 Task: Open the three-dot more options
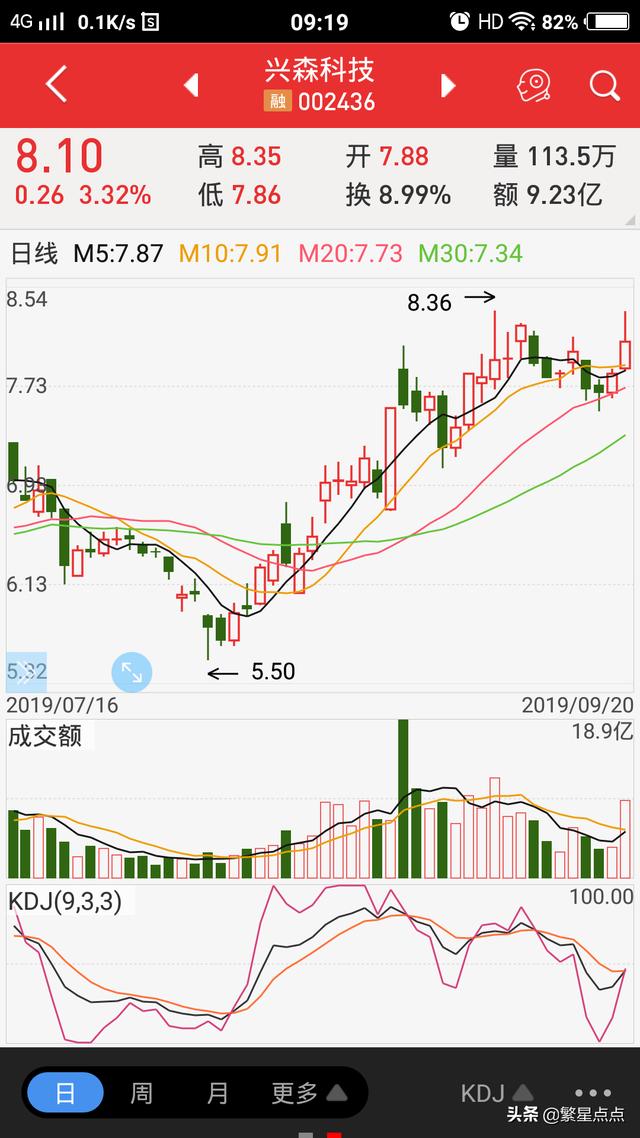[x=593, y=1092]
